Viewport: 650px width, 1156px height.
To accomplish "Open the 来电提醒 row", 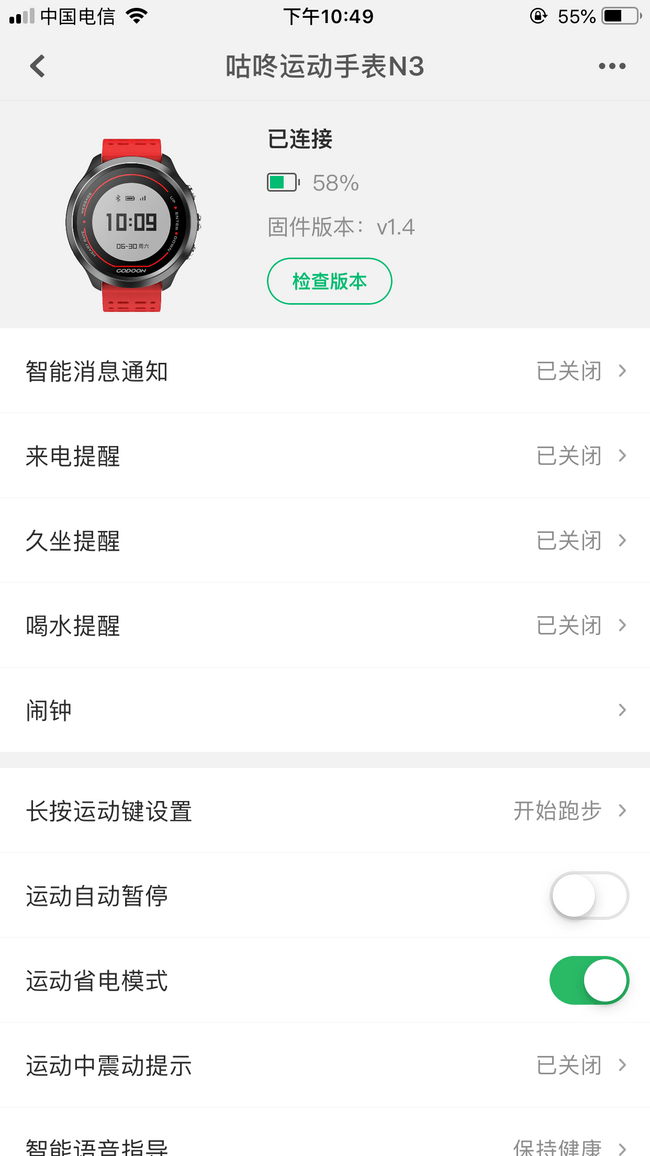I will click(x=325, y=456).
